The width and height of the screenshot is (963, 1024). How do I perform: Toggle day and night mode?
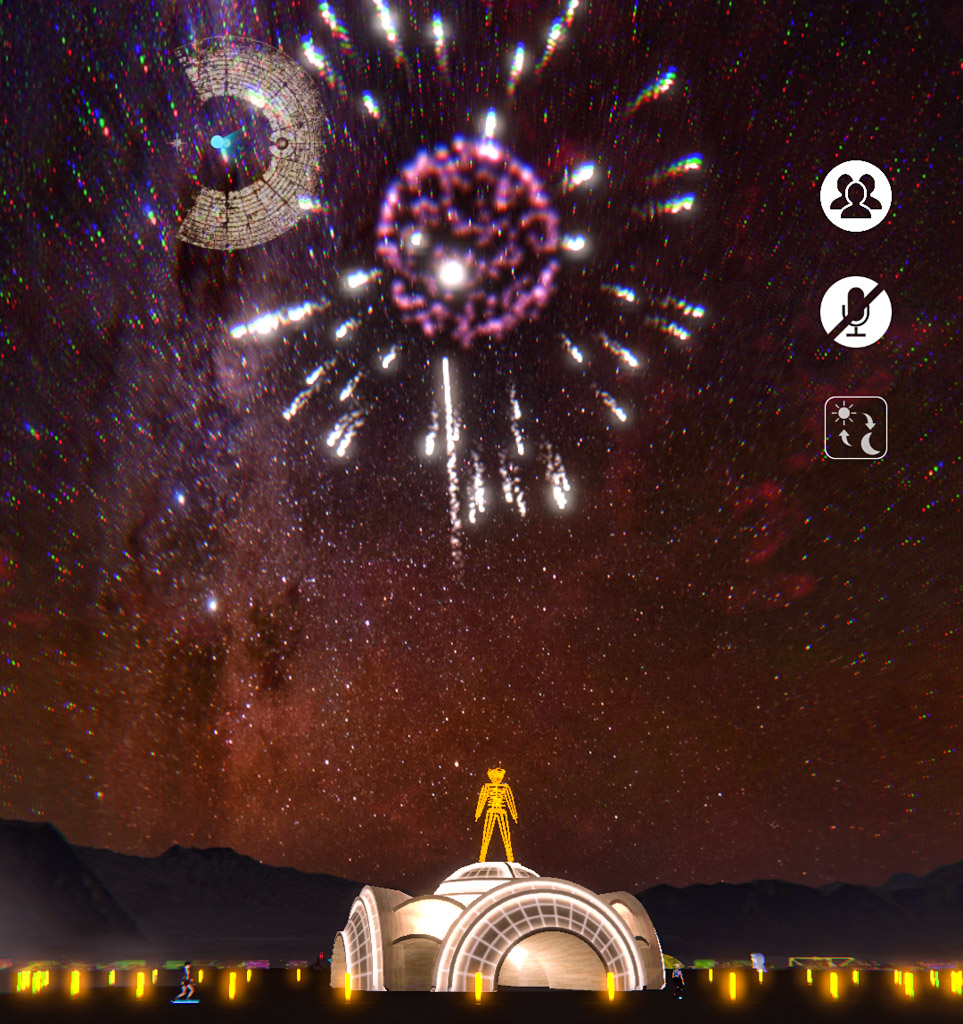855,428
